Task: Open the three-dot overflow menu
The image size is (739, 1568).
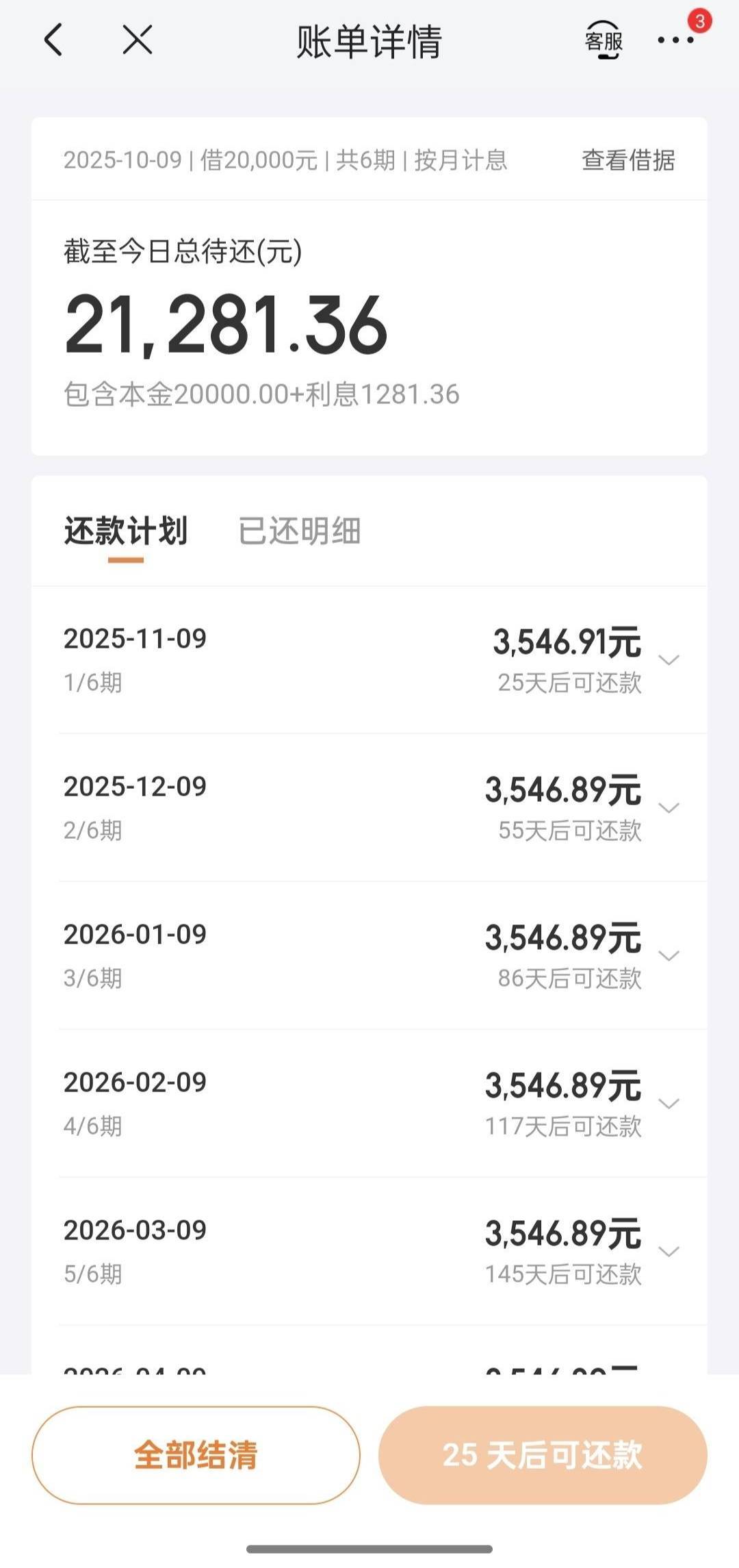Action: tap(676, 40)
